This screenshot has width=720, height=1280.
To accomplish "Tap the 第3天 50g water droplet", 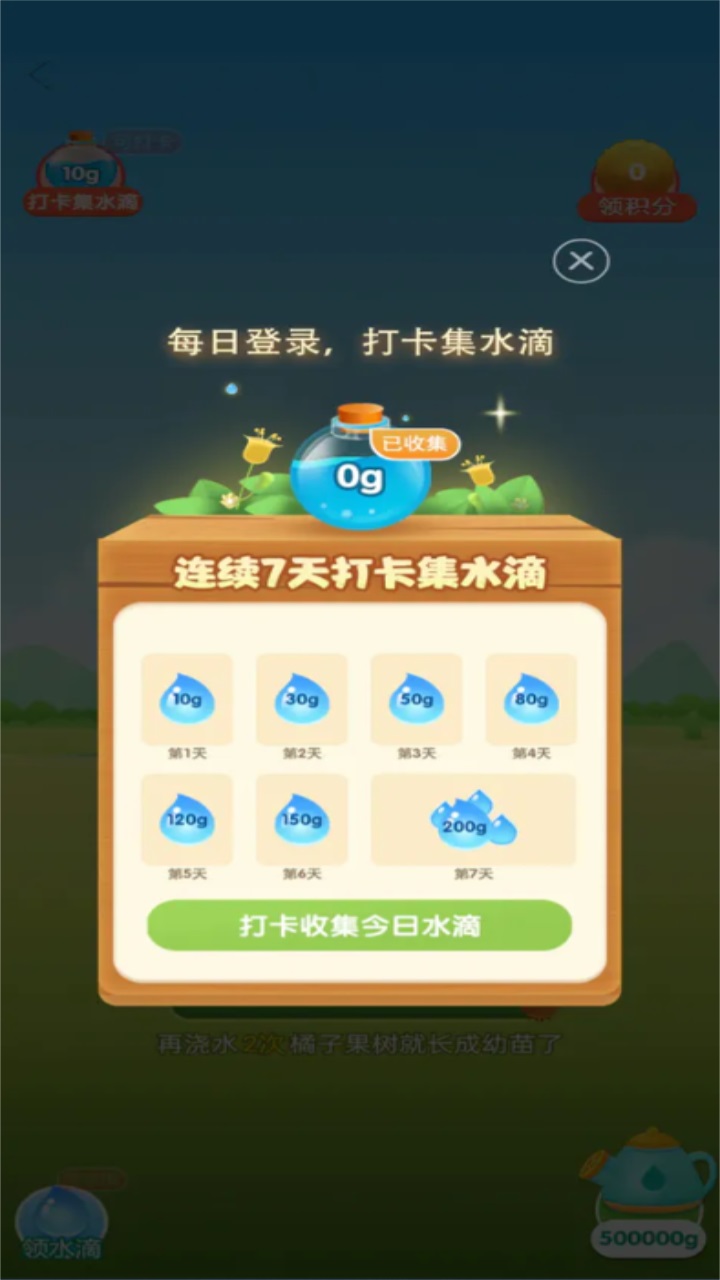I will (416, 700).
